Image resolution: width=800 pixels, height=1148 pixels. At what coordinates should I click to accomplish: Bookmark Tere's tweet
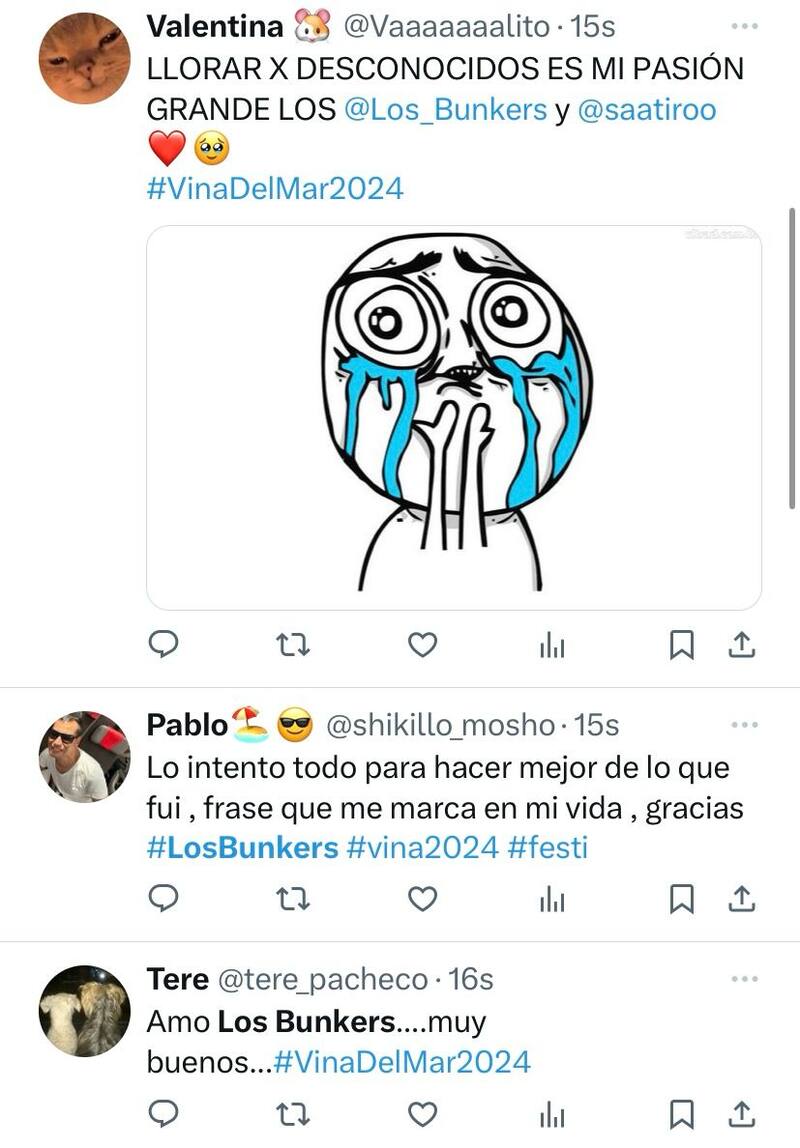pos(681,1113)
